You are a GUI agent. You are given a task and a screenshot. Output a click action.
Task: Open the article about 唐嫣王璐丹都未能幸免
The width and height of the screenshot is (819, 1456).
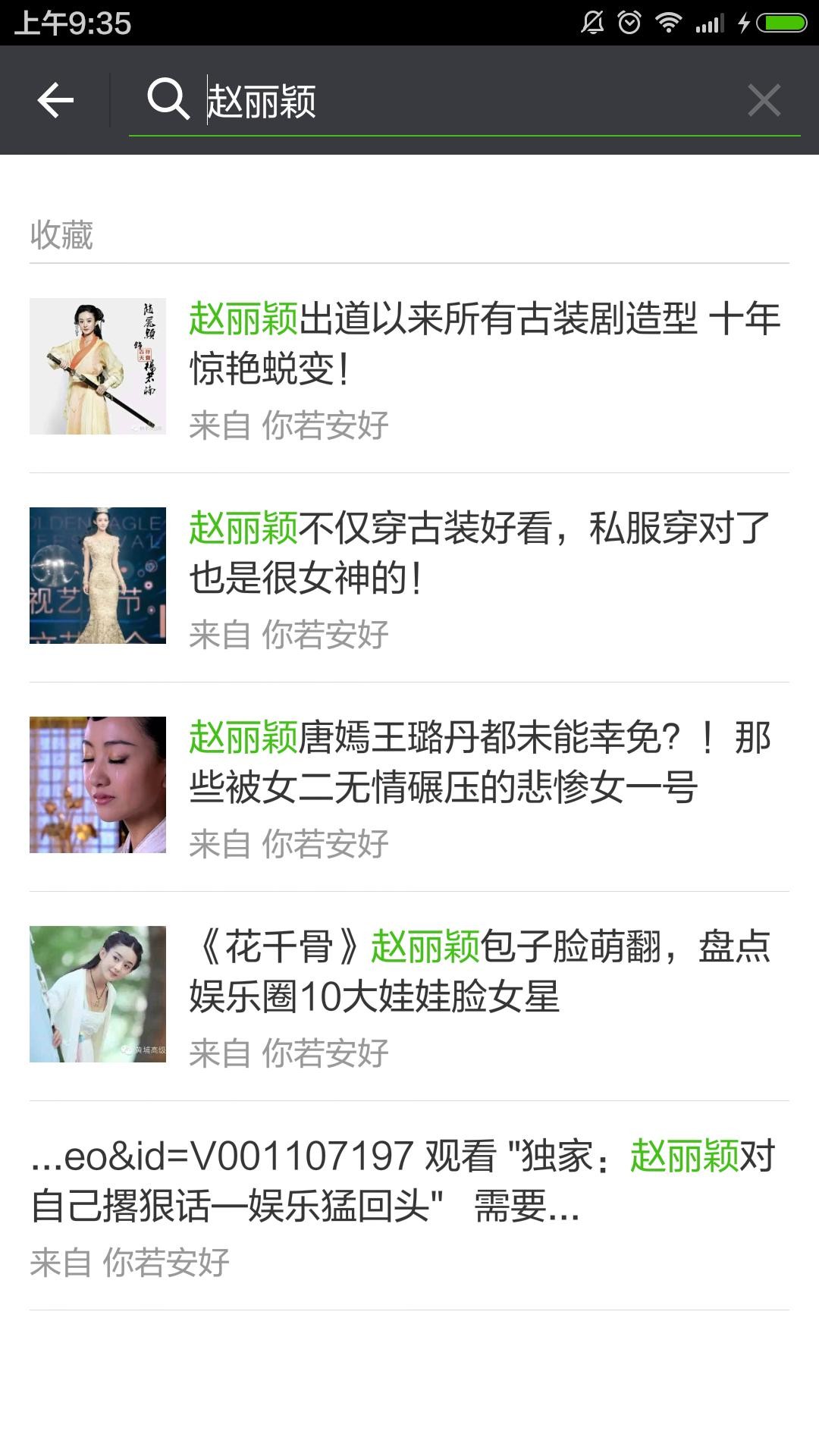point(409,786)
